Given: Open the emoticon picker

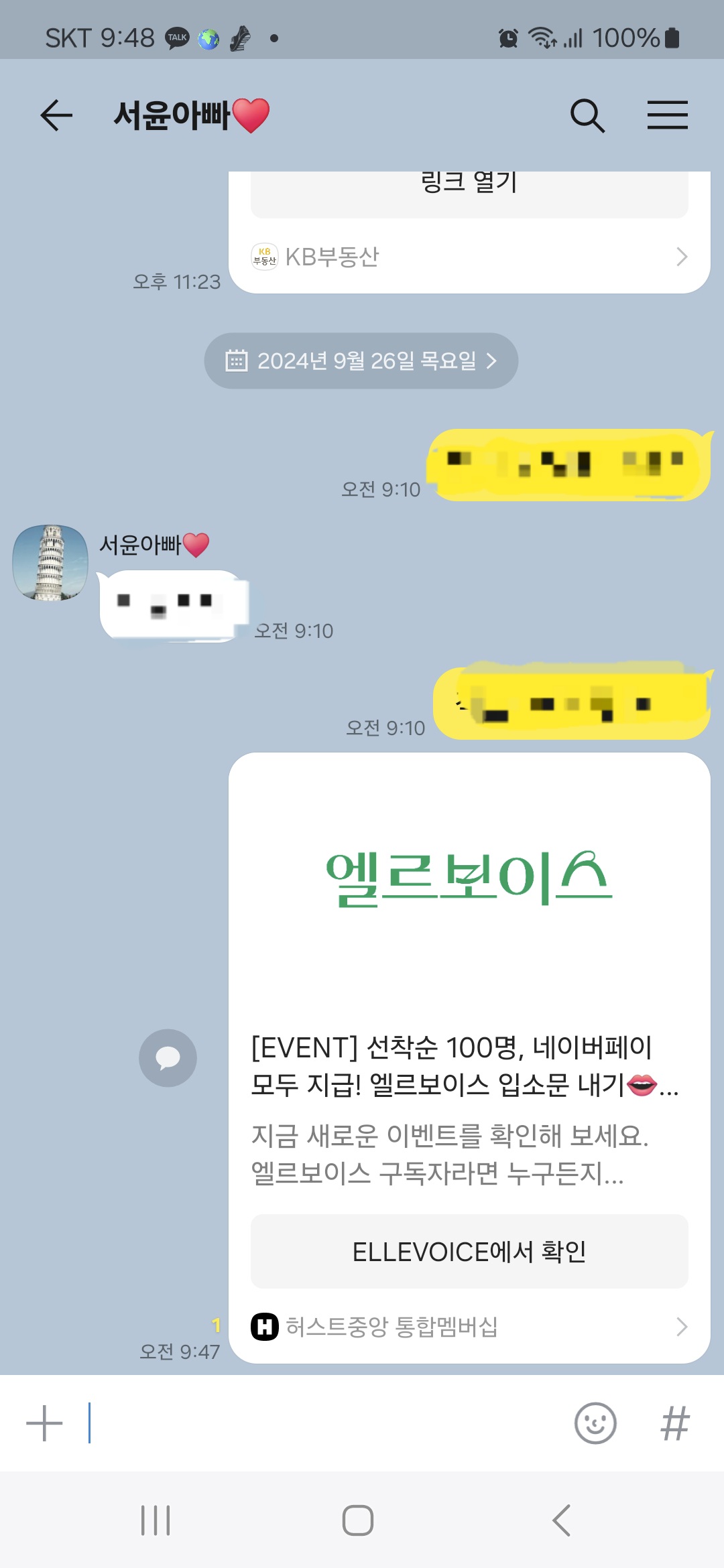Looking at the screenshot, I should [595, 1423].
